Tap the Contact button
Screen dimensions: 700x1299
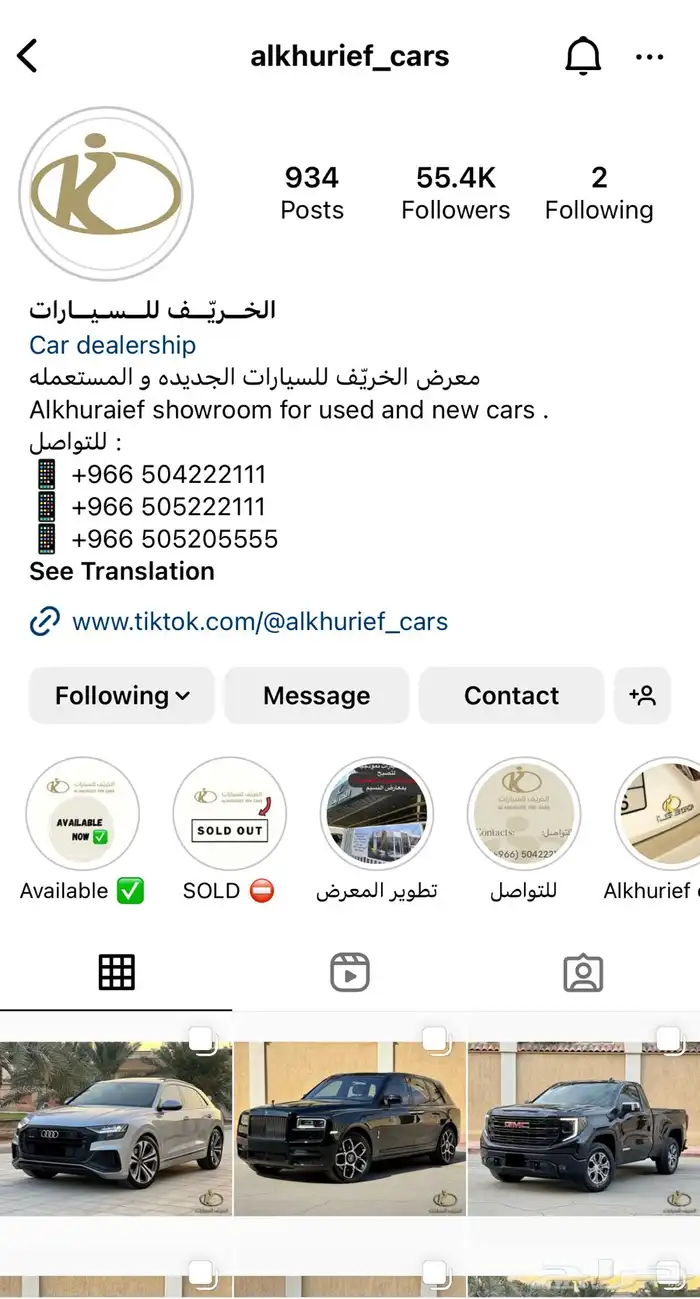[x=511, y=695]
